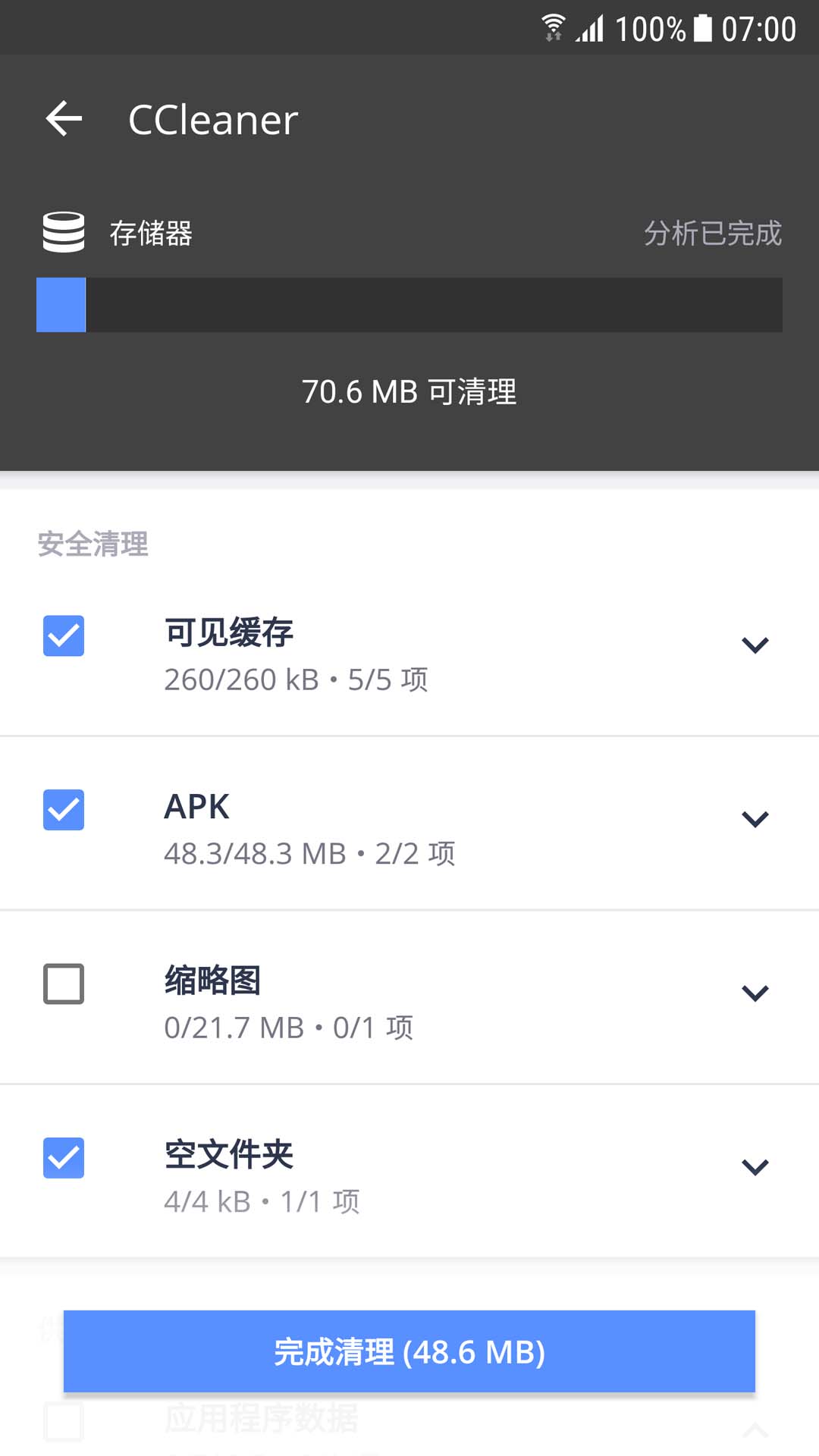The height and width of the screenshot is (1456, 819).
Task: Tap the storage cleaning progress bar
Action: tap(409, 305)
